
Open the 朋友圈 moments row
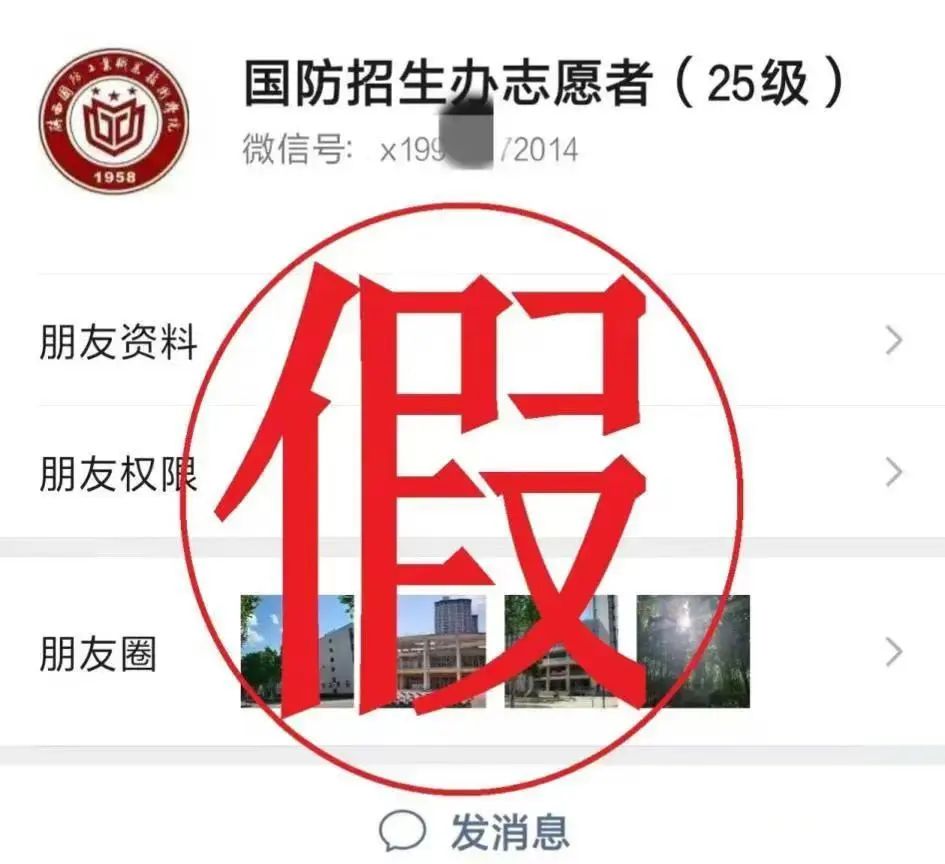click(98, 654)
